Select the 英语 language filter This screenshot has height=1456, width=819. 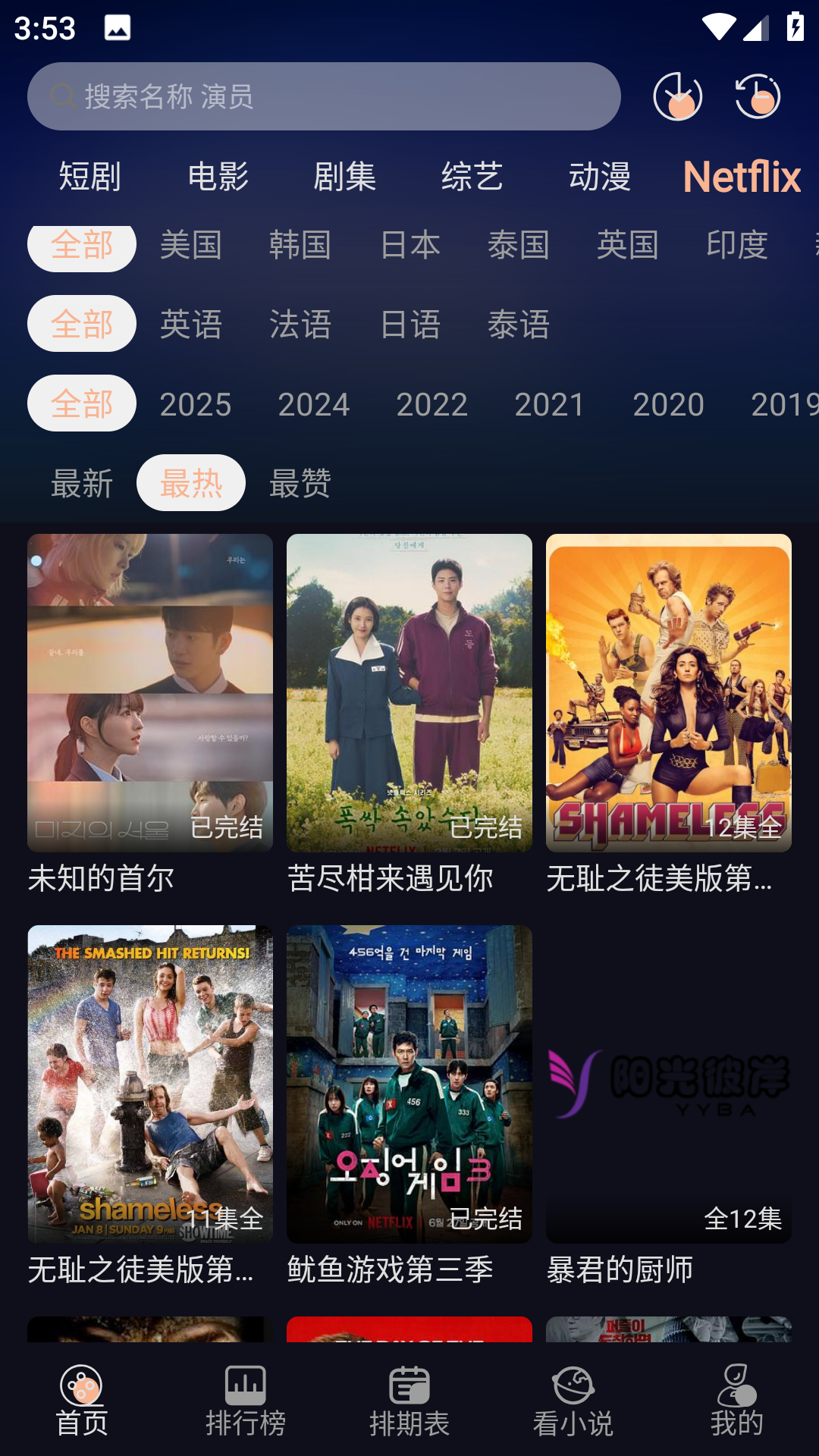(190, 325)
